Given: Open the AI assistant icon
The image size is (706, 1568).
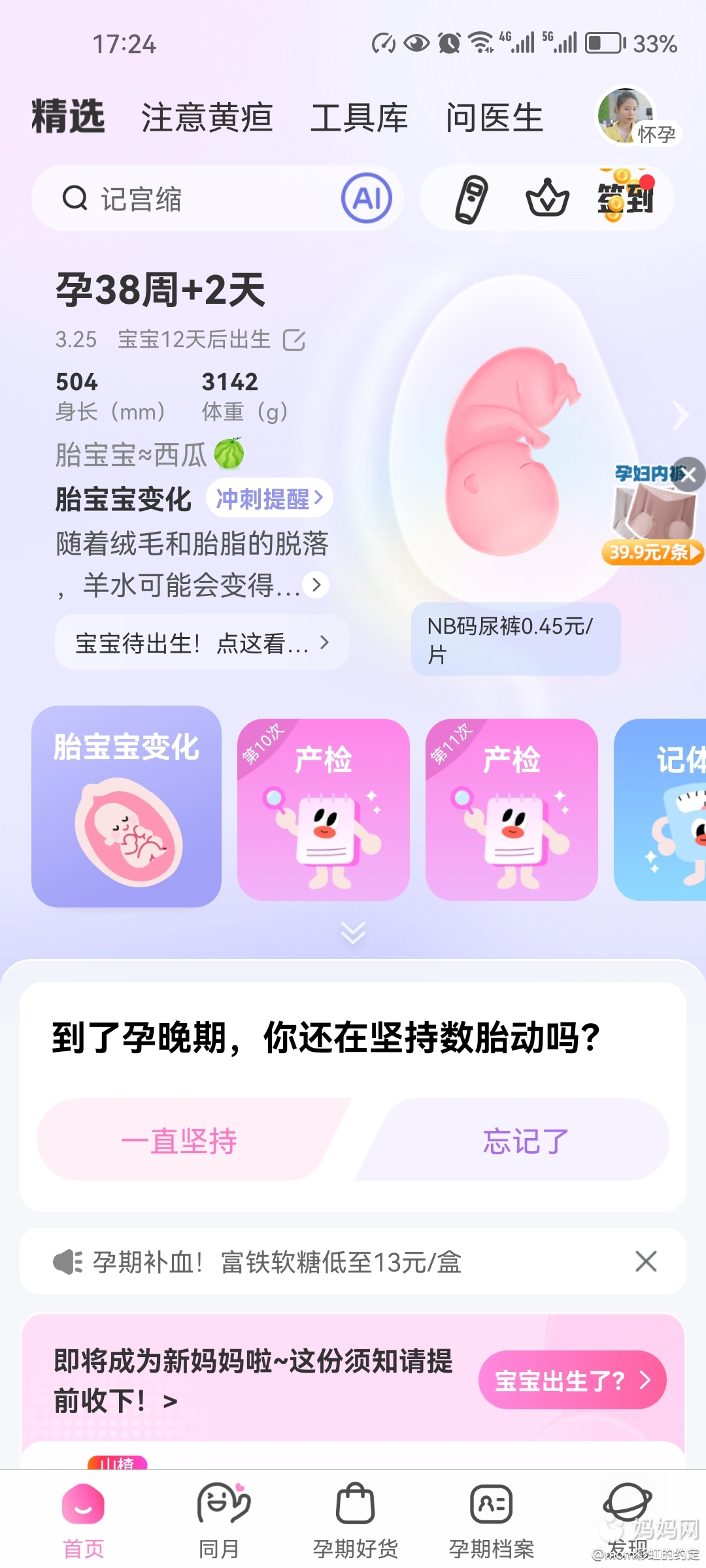Looking at the screenshot, I should tap(367, 198).
